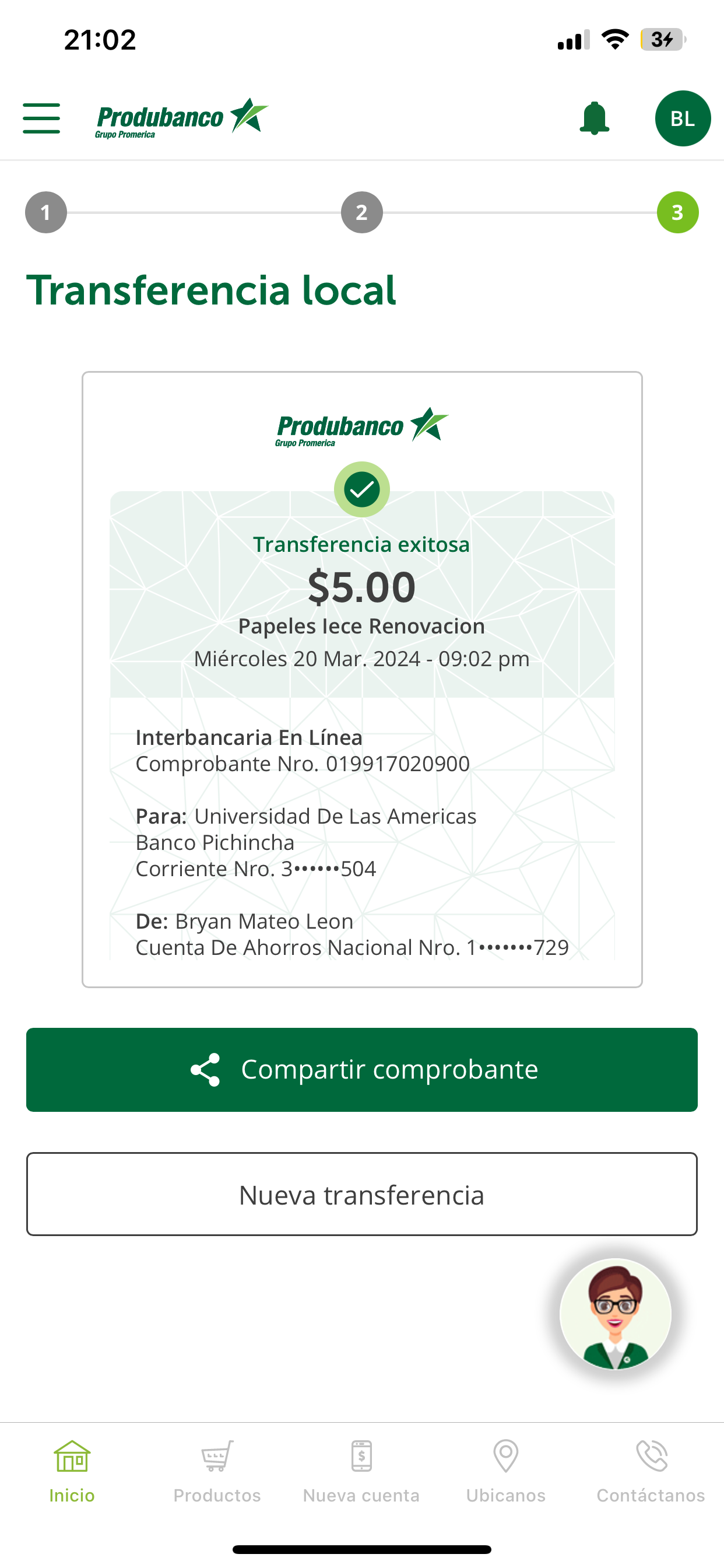Image resolution: width=724 pixels, height=1568 pixels.
Task: Open the virtual assistant chat
Action: 615,1315
